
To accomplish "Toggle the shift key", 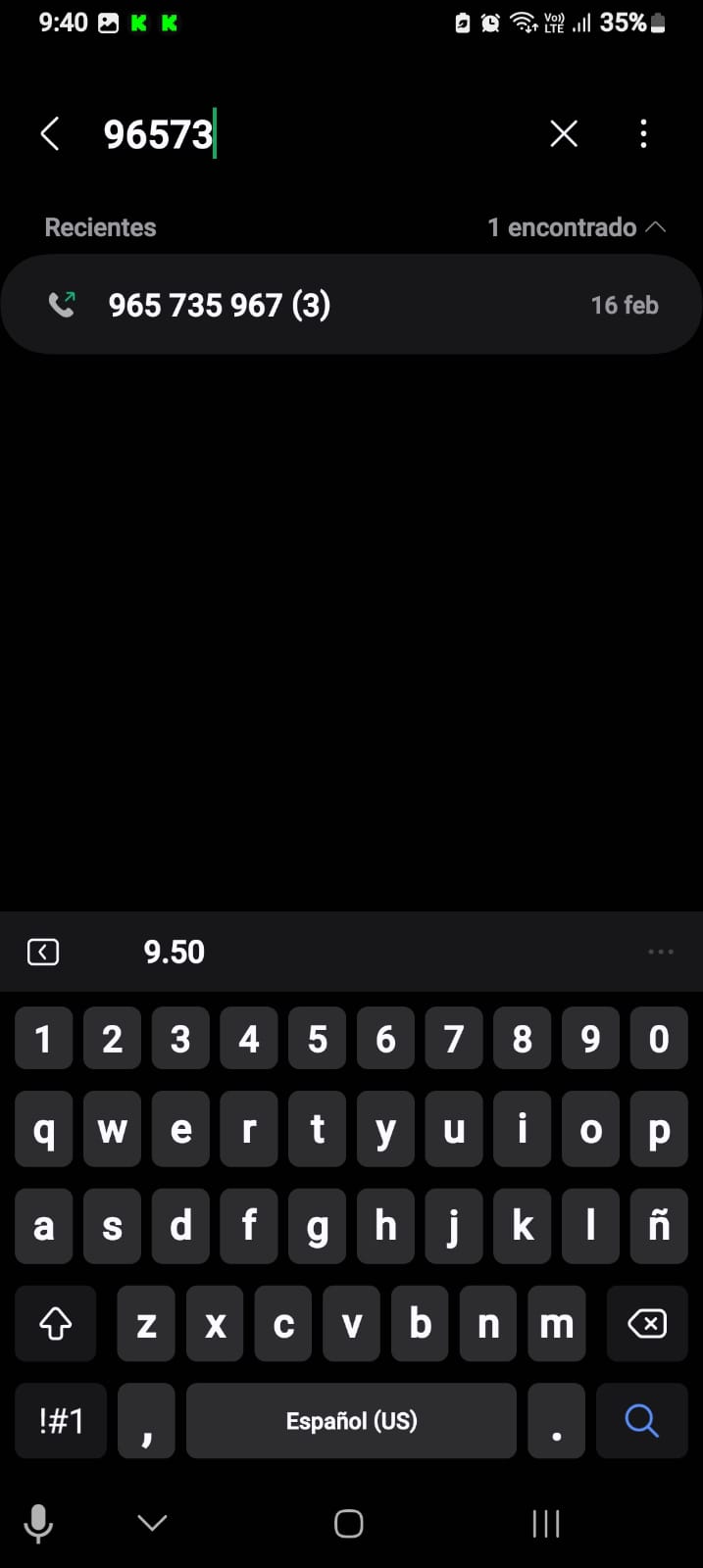I will tap(56, 1324).
